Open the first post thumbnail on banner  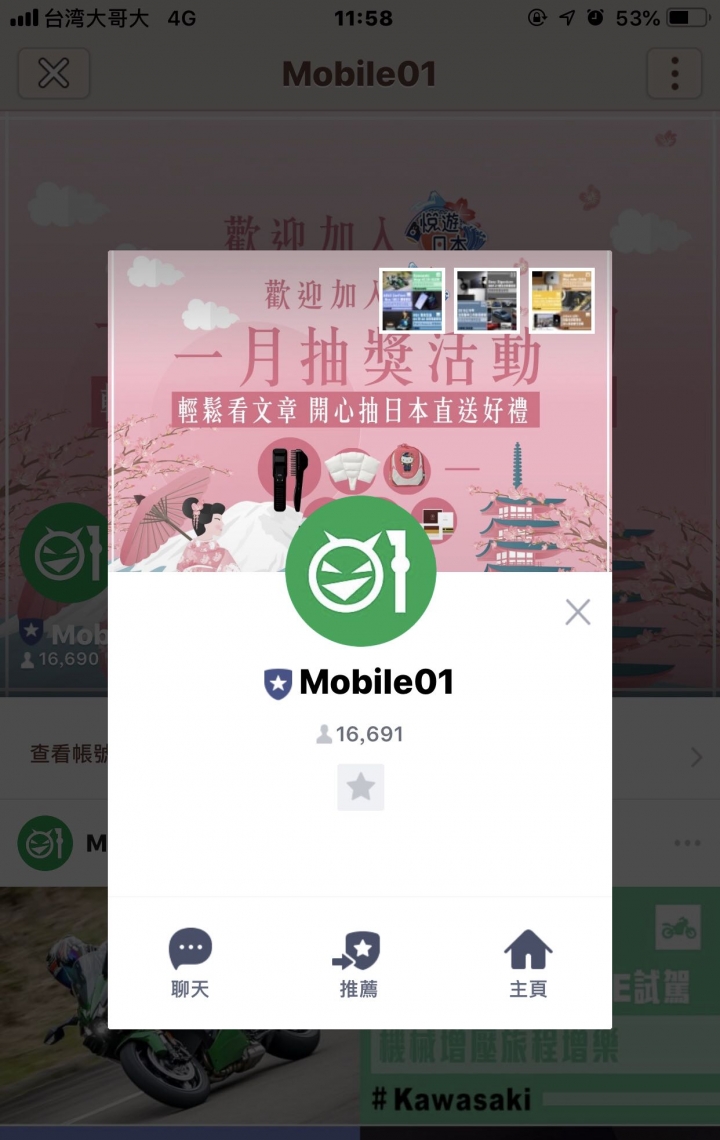pos(412,300)
